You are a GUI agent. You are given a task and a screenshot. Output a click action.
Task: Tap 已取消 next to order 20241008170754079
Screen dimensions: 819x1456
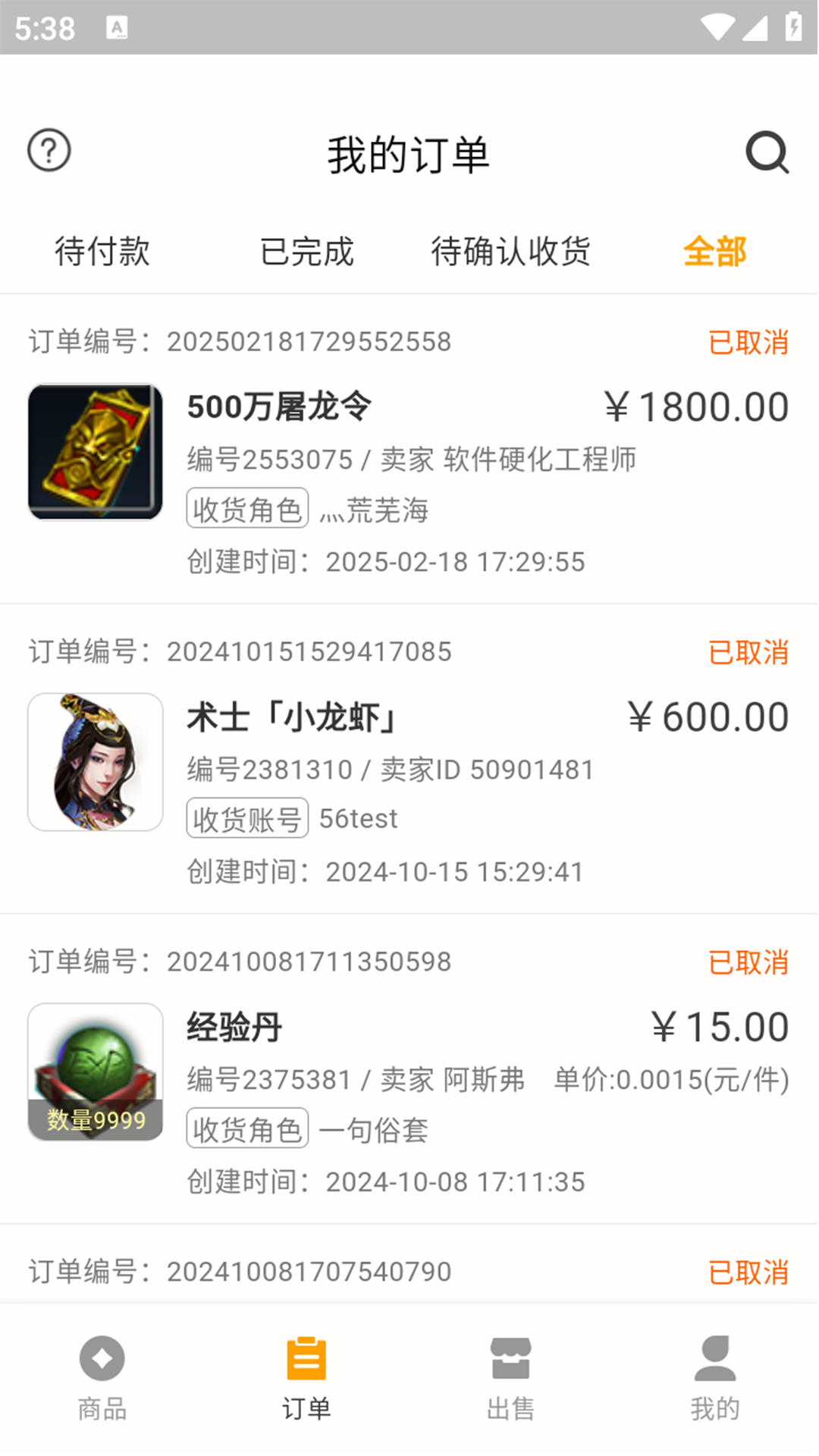(748, 1272)
